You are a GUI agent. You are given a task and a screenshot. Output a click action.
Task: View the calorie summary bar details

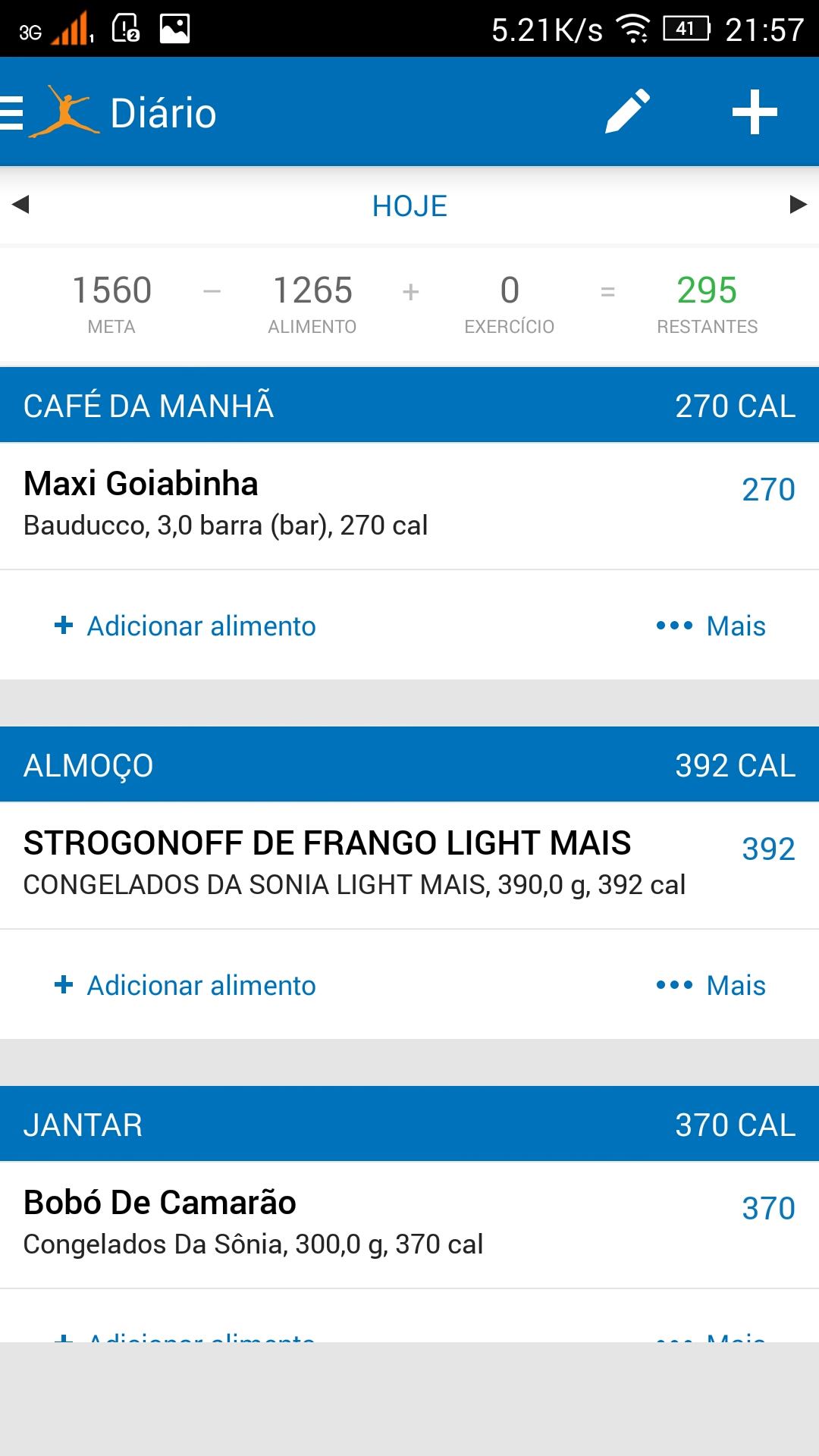coord(409,306)
